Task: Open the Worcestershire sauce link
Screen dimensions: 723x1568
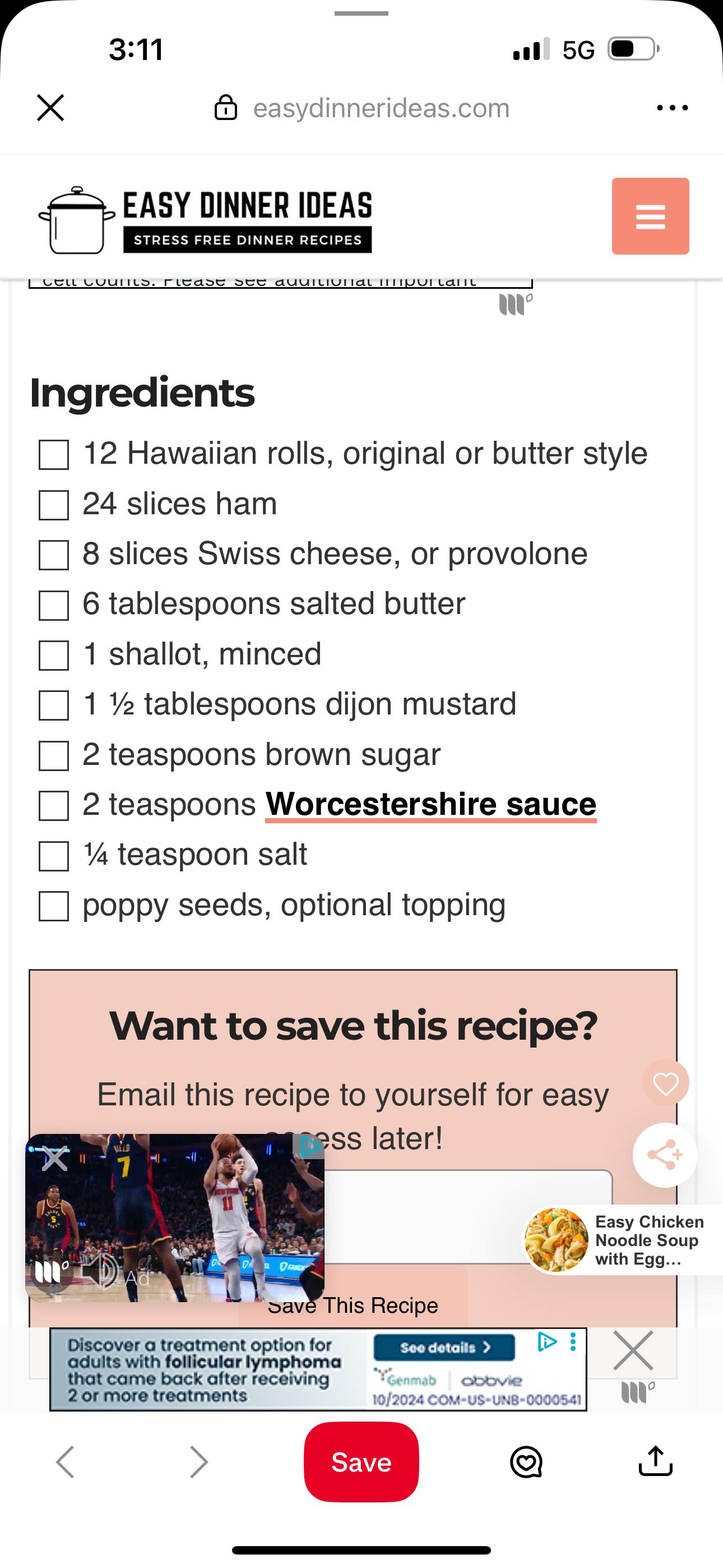Action: pos(430,804)
